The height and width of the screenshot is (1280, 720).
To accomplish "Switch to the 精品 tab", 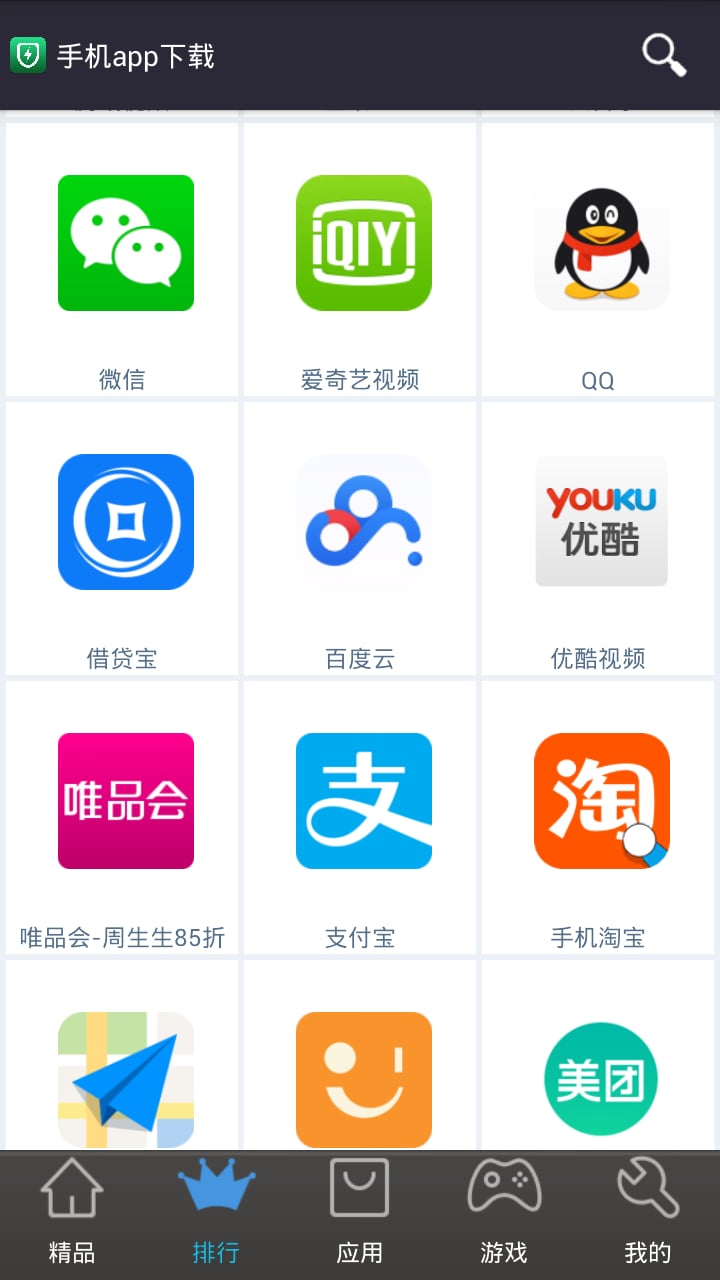I will (71, 1210).
